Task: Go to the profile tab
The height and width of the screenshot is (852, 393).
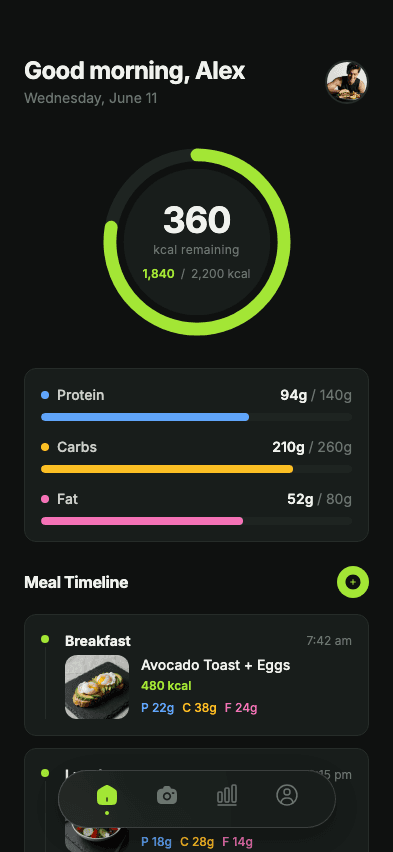Action: [286, 795]
